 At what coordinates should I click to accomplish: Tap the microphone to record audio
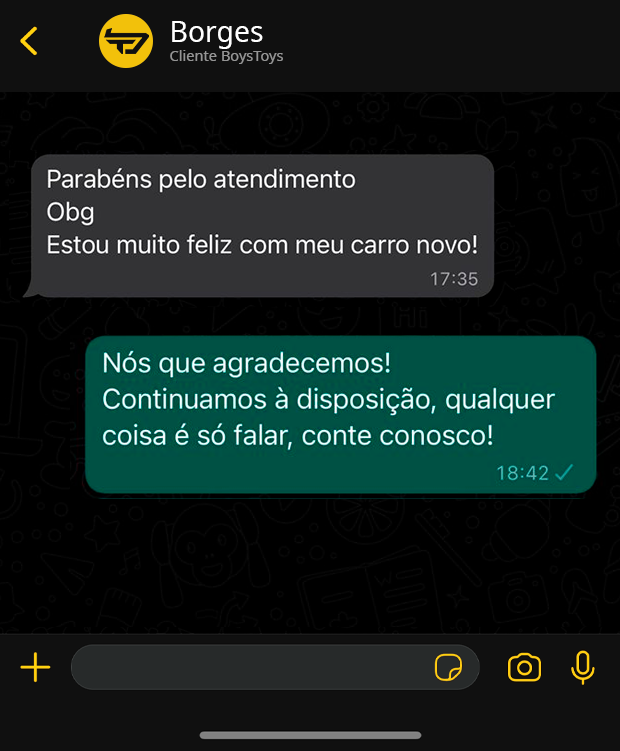tap(583, 667)
